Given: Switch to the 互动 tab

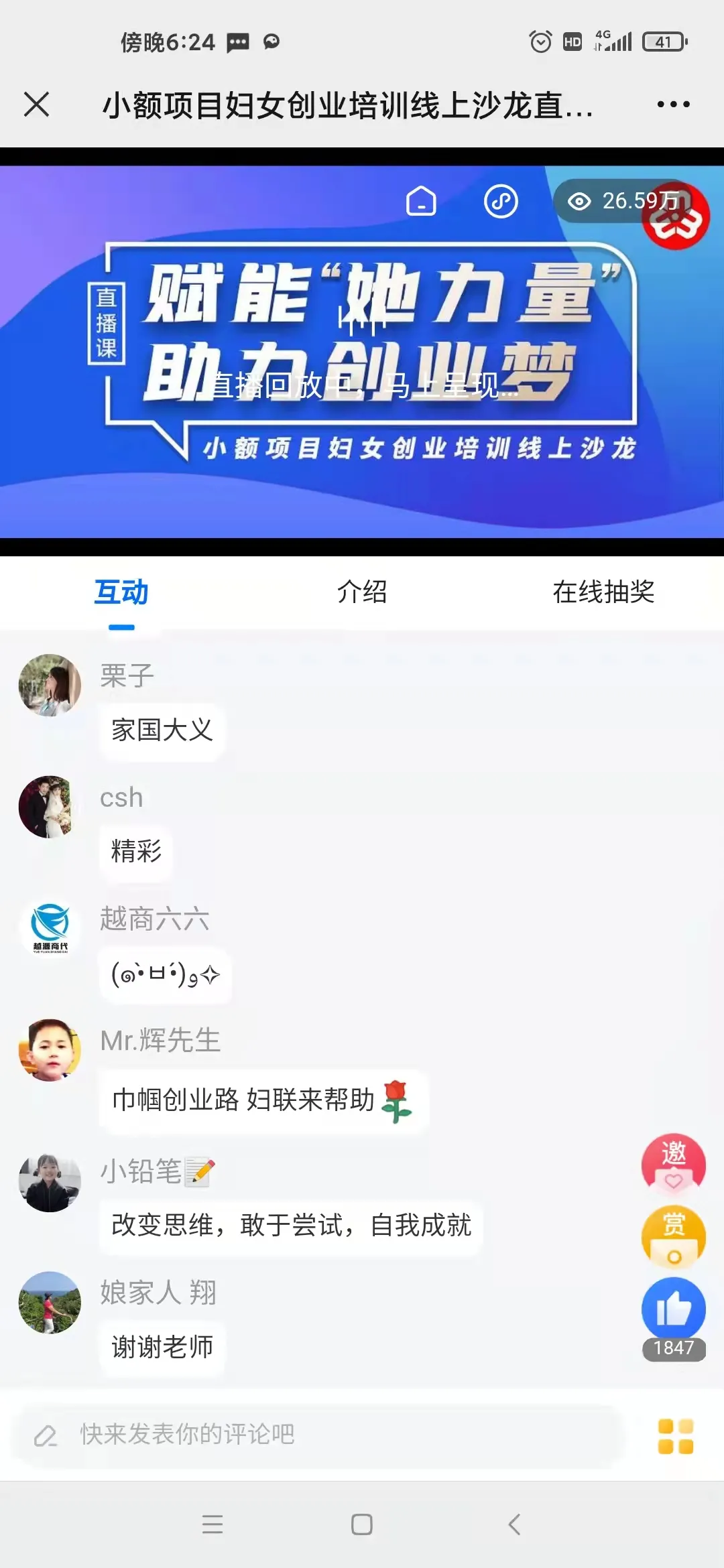Looking at the screenshot, I should click(x=121, y=592).
